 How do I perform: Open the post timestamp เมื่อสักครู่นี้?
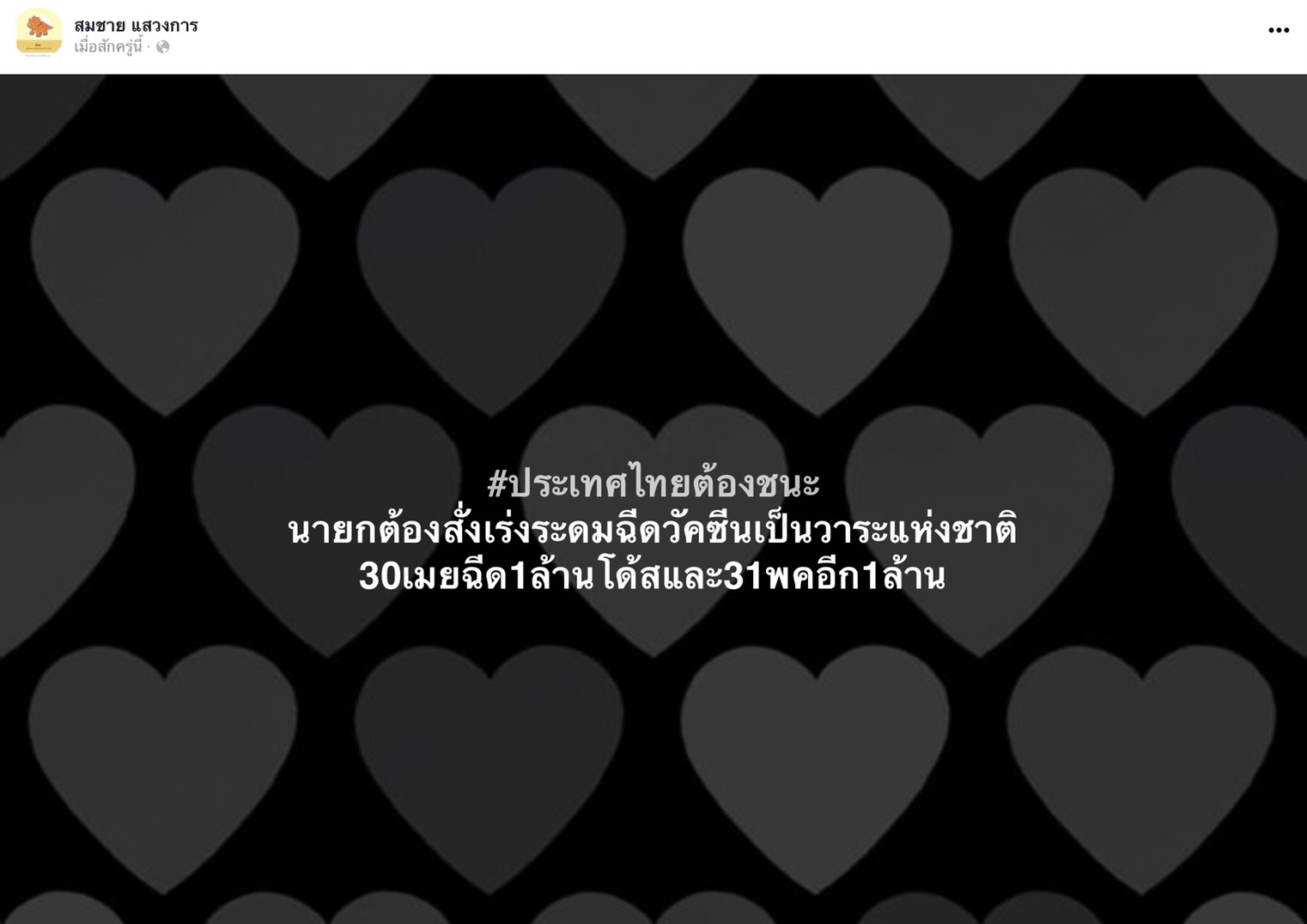coord(108,47)
